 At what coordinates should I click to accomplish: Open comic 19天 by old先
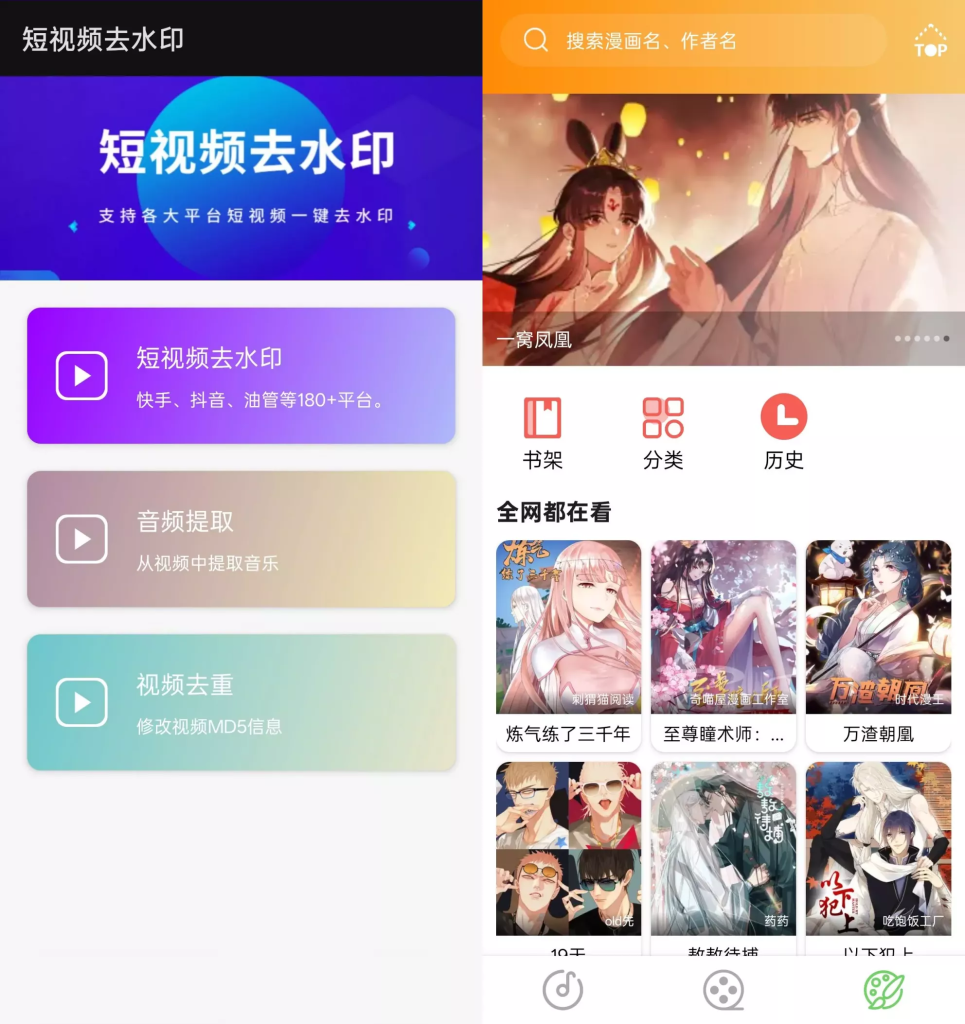pos(568,855)
